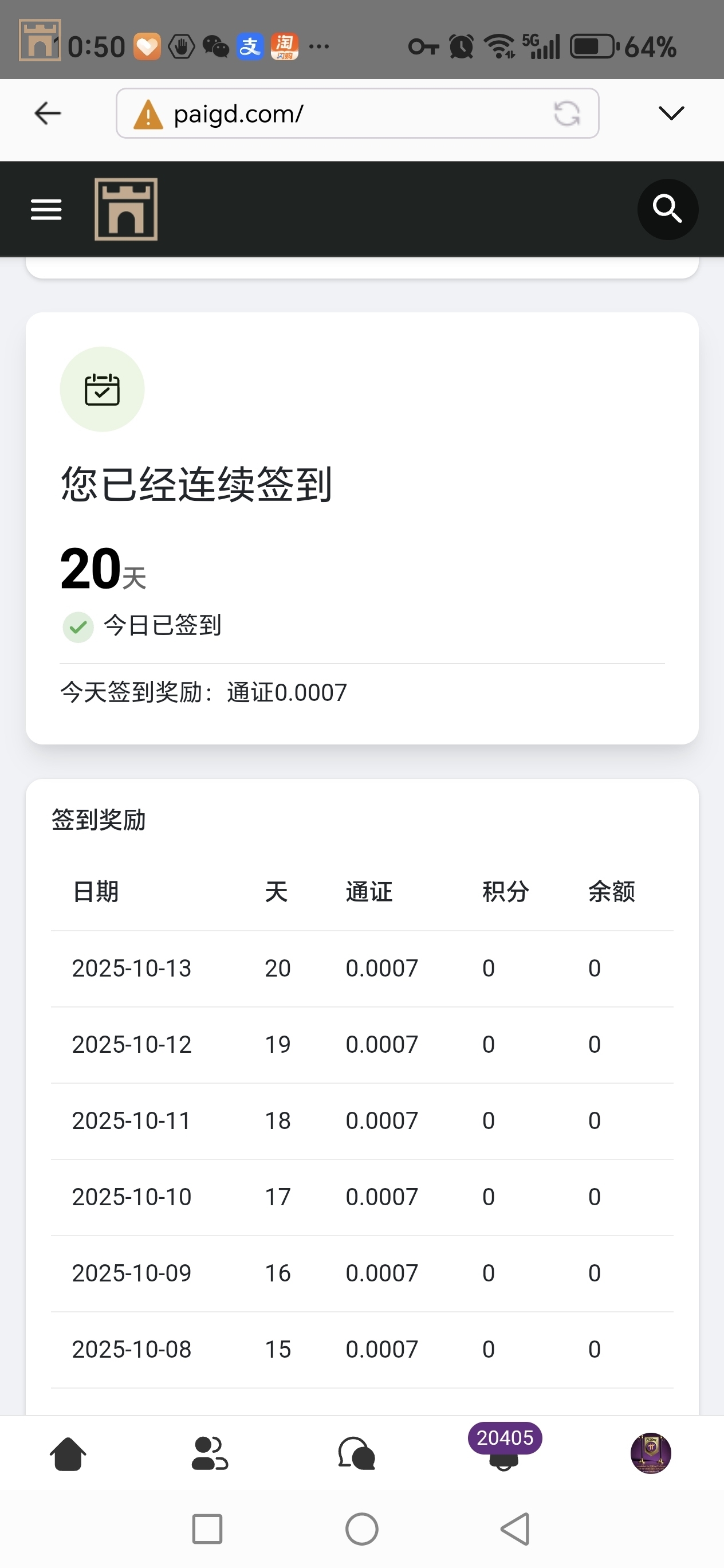Open the messages chat tab
This screenshot has height=1568, width=724.
[x=356, y=1453]
